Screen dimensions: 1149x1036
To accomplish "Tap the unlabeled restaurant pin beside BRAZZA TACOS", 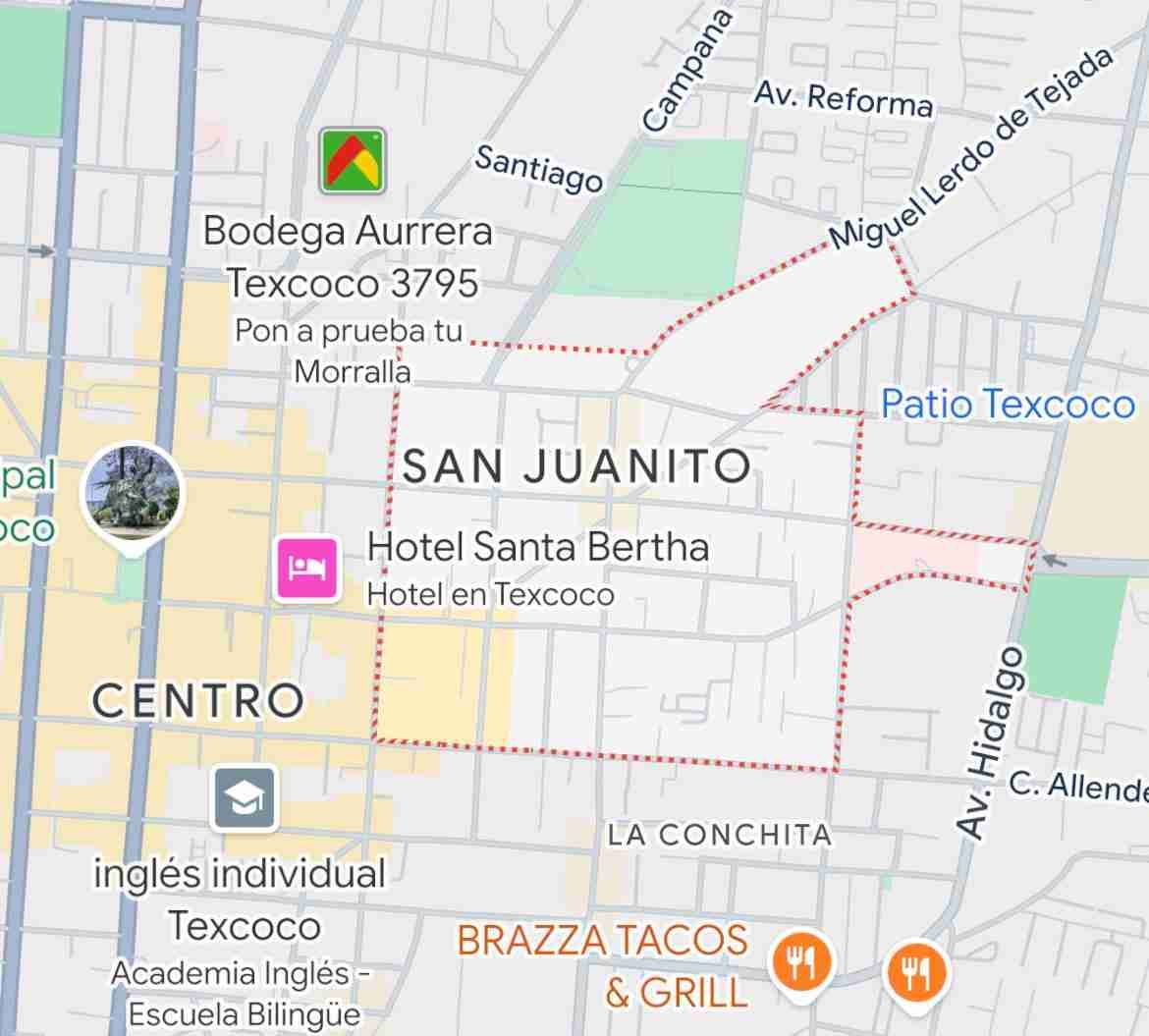I will 916,974.
